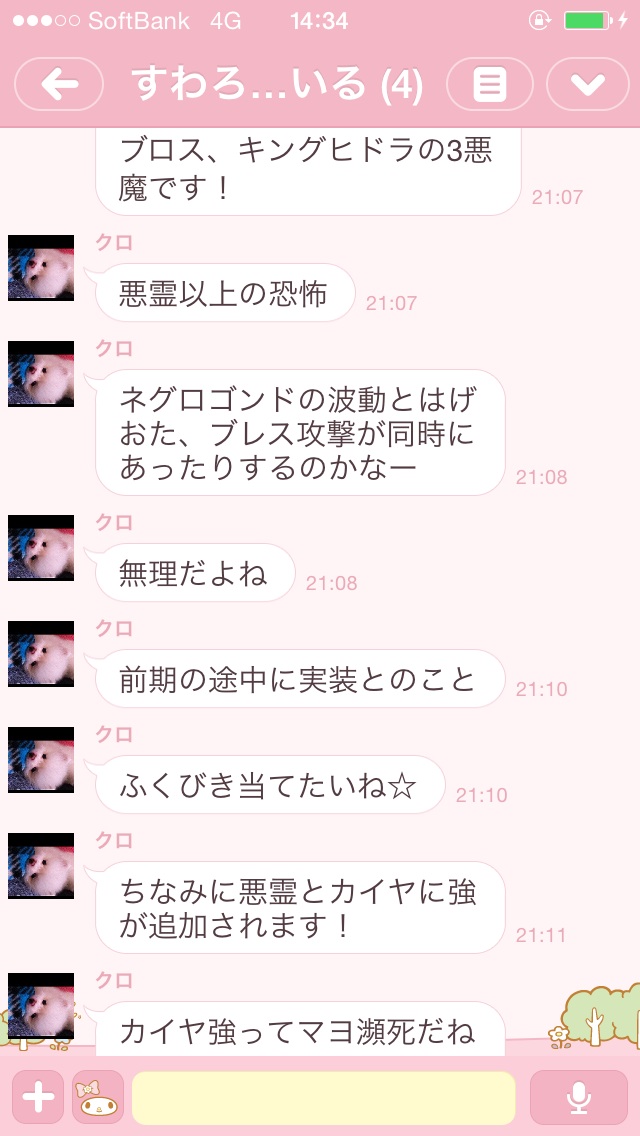The width and height of the screenshot is (640, 1136).
Task: Open クロ's avatar next to 前期の途中に実装とのこと
Action: [x=41, y=654]
